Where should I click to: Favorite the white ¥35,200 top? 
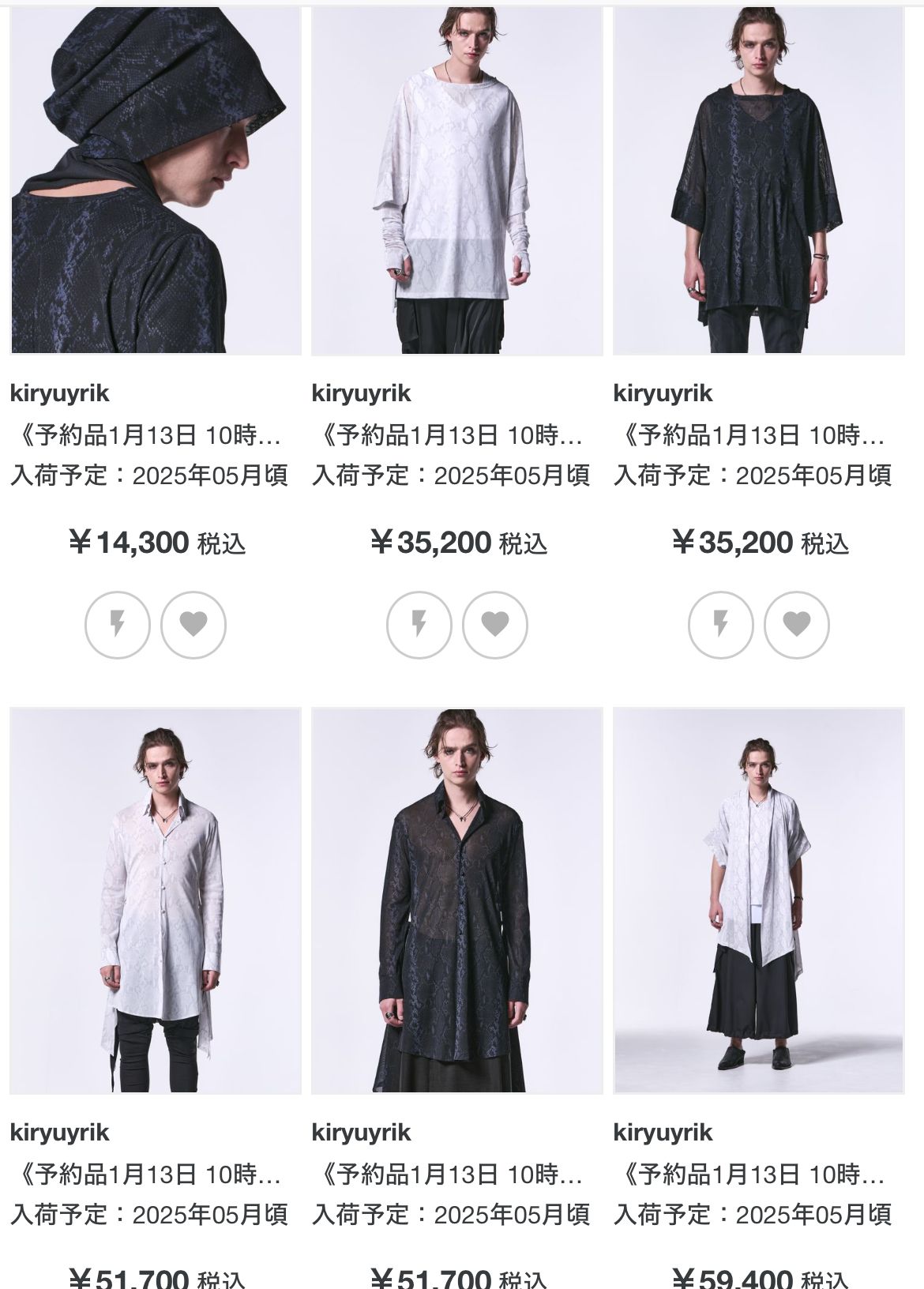tap(495, 625)
